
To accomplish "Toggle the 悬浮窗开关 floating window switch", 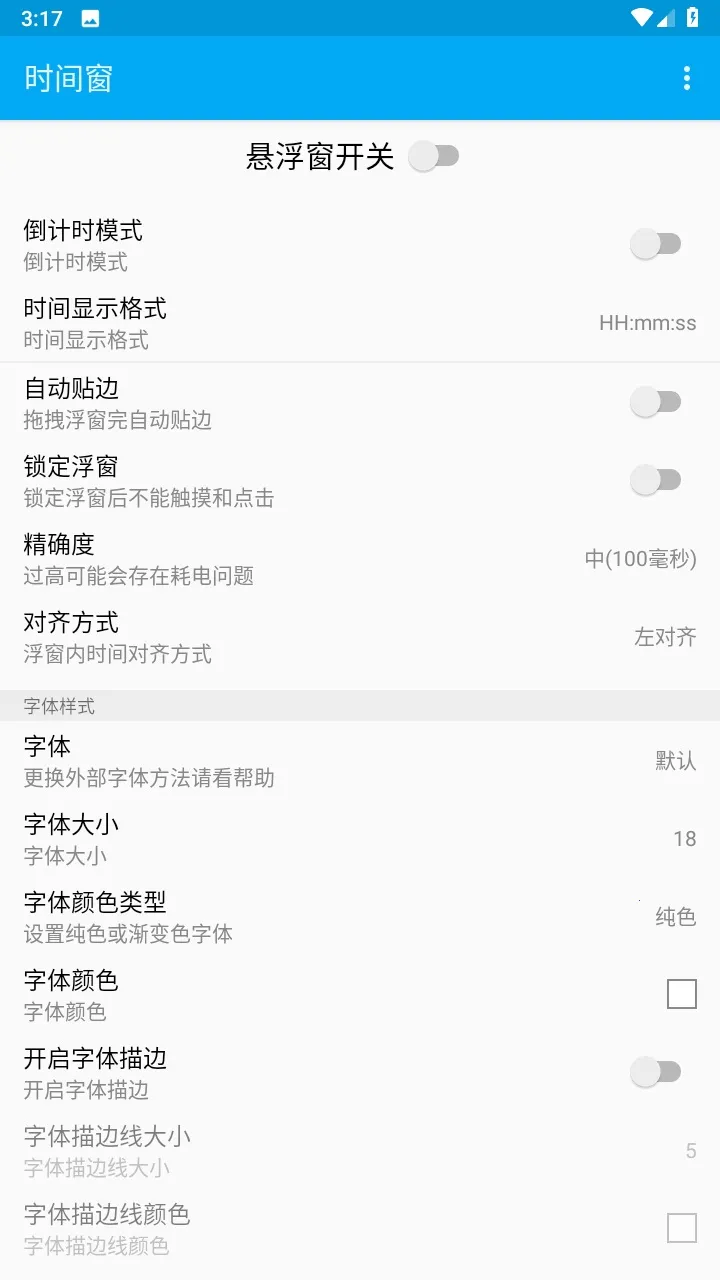I will coord(437,156).
